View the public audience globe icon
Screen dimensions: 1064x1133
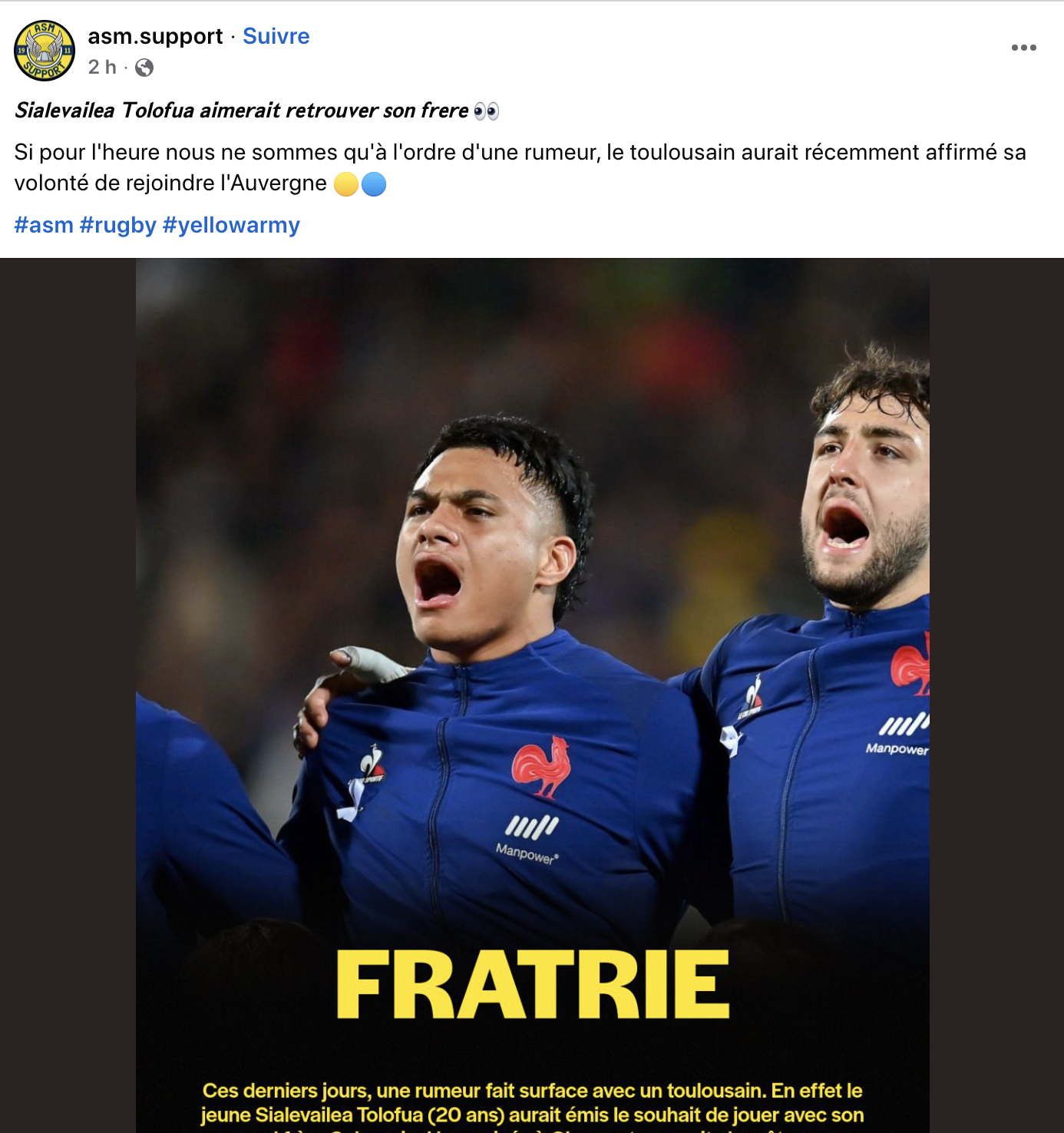144,68
